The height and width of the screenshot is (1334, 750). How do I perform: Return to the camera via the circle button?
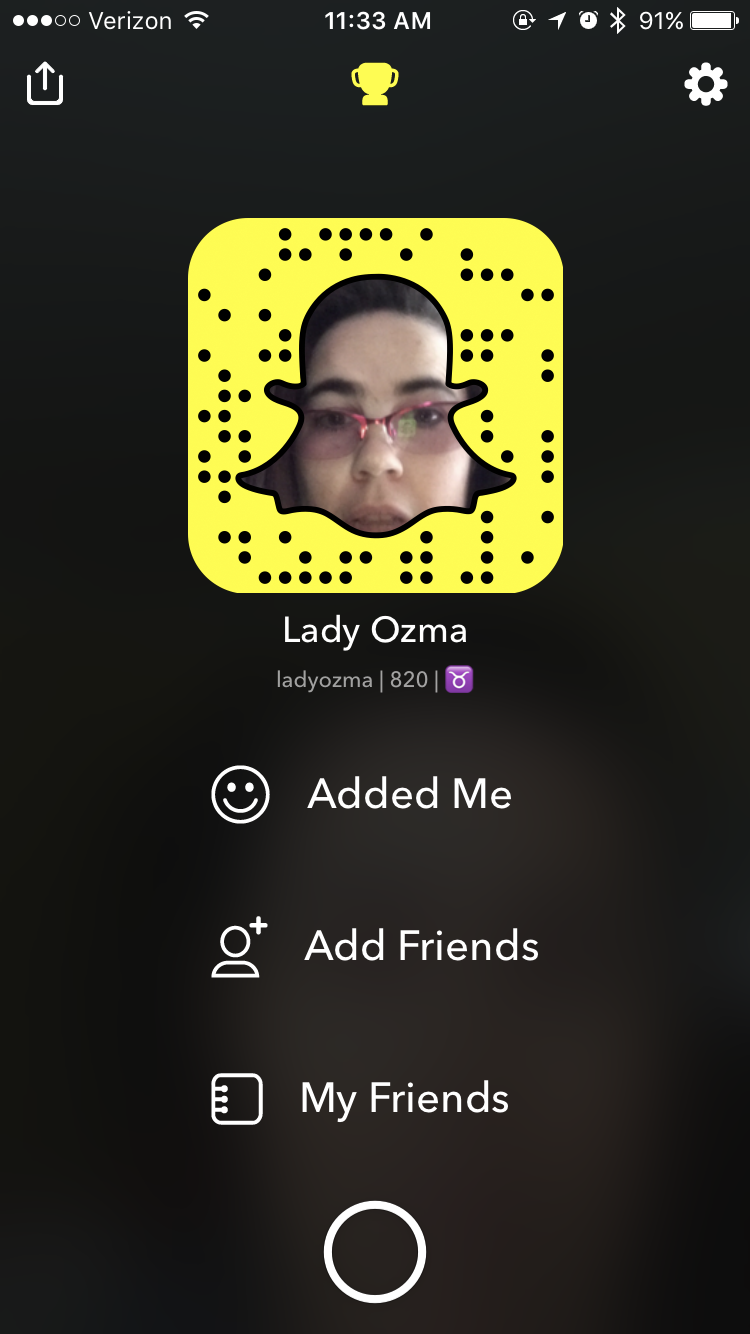(x=375, y=1251)
